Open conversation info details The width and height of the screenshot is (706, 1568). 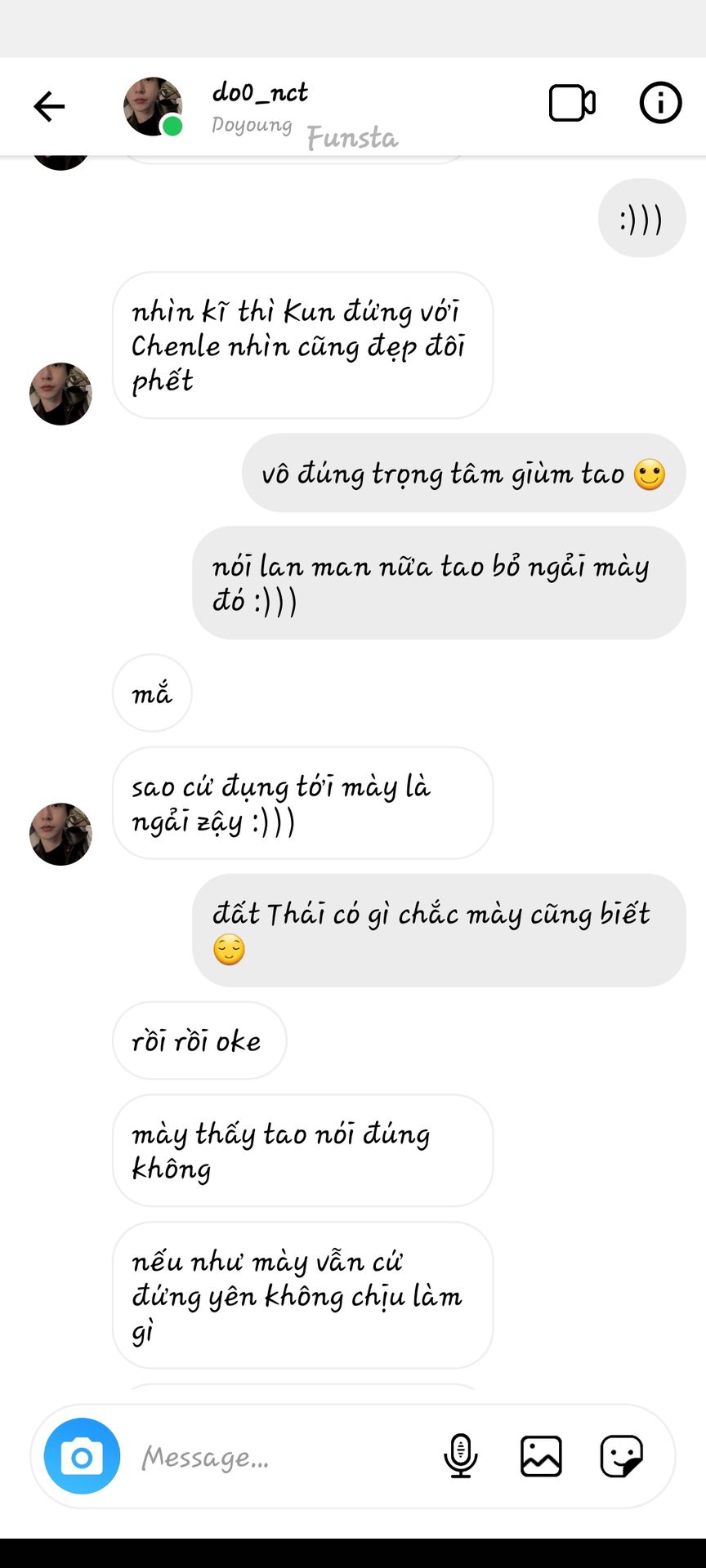pos(659,104)
